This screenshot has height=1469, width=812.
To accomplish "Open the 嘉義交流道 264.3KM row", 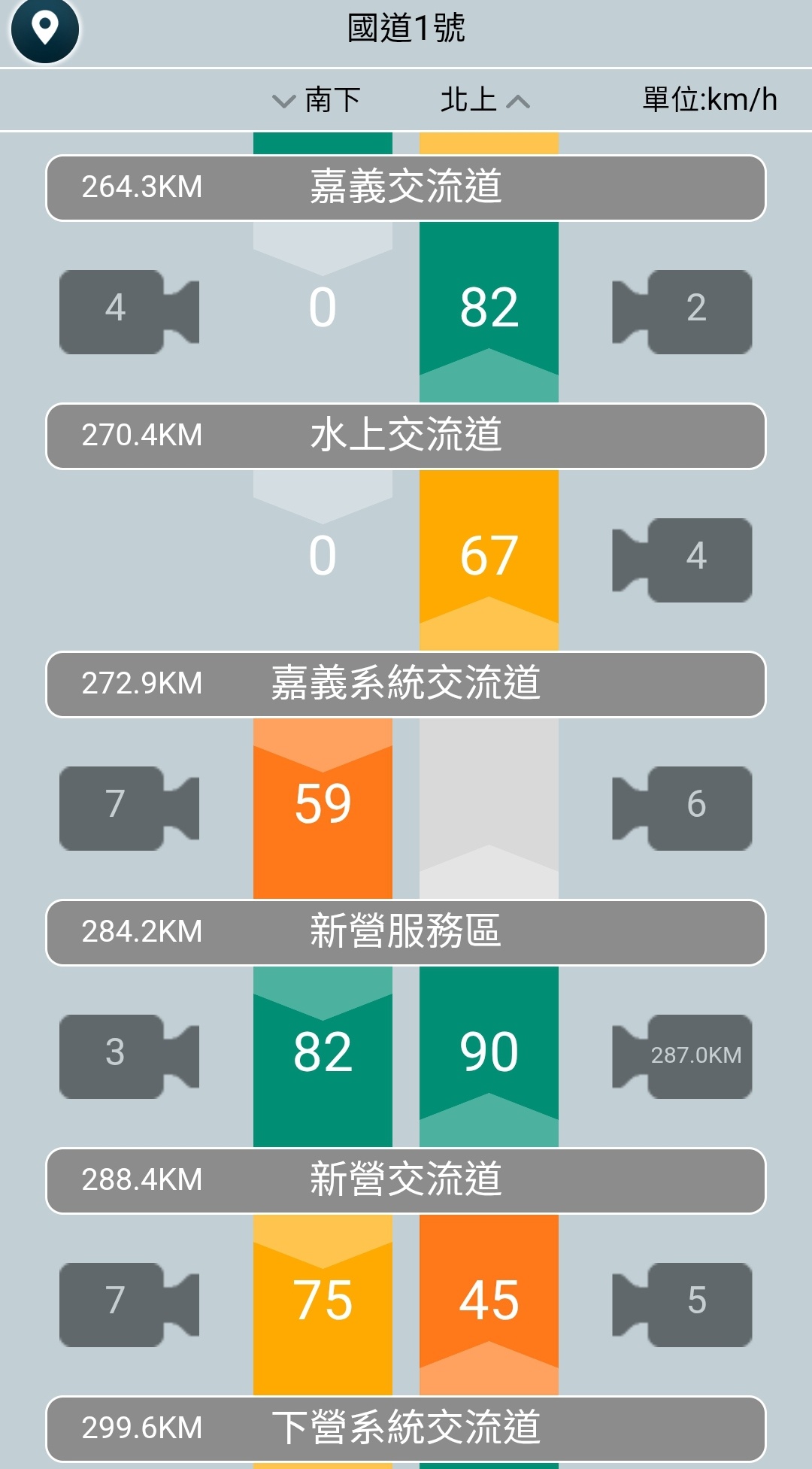I will [x=406, y=188].
